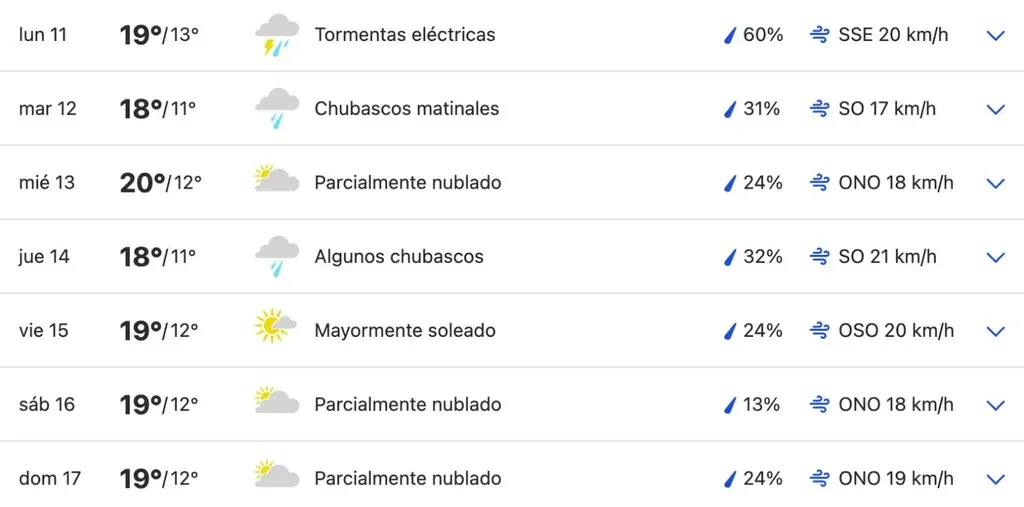Open details for mié 13 forecast
1024x507 pixels.
pos(994,183)
